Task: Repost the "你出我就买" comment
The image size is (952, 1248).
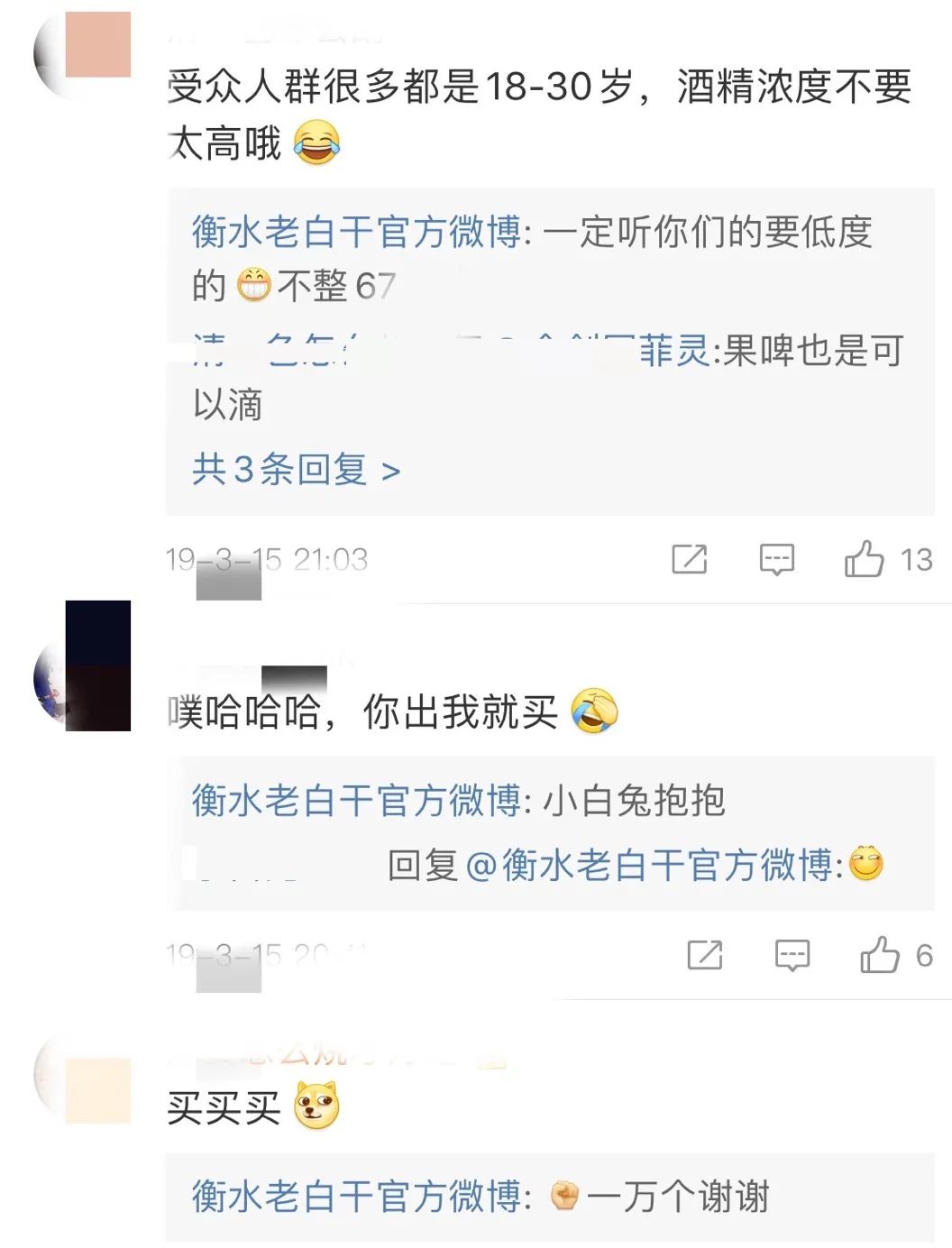Action: (x=705, y=955)
